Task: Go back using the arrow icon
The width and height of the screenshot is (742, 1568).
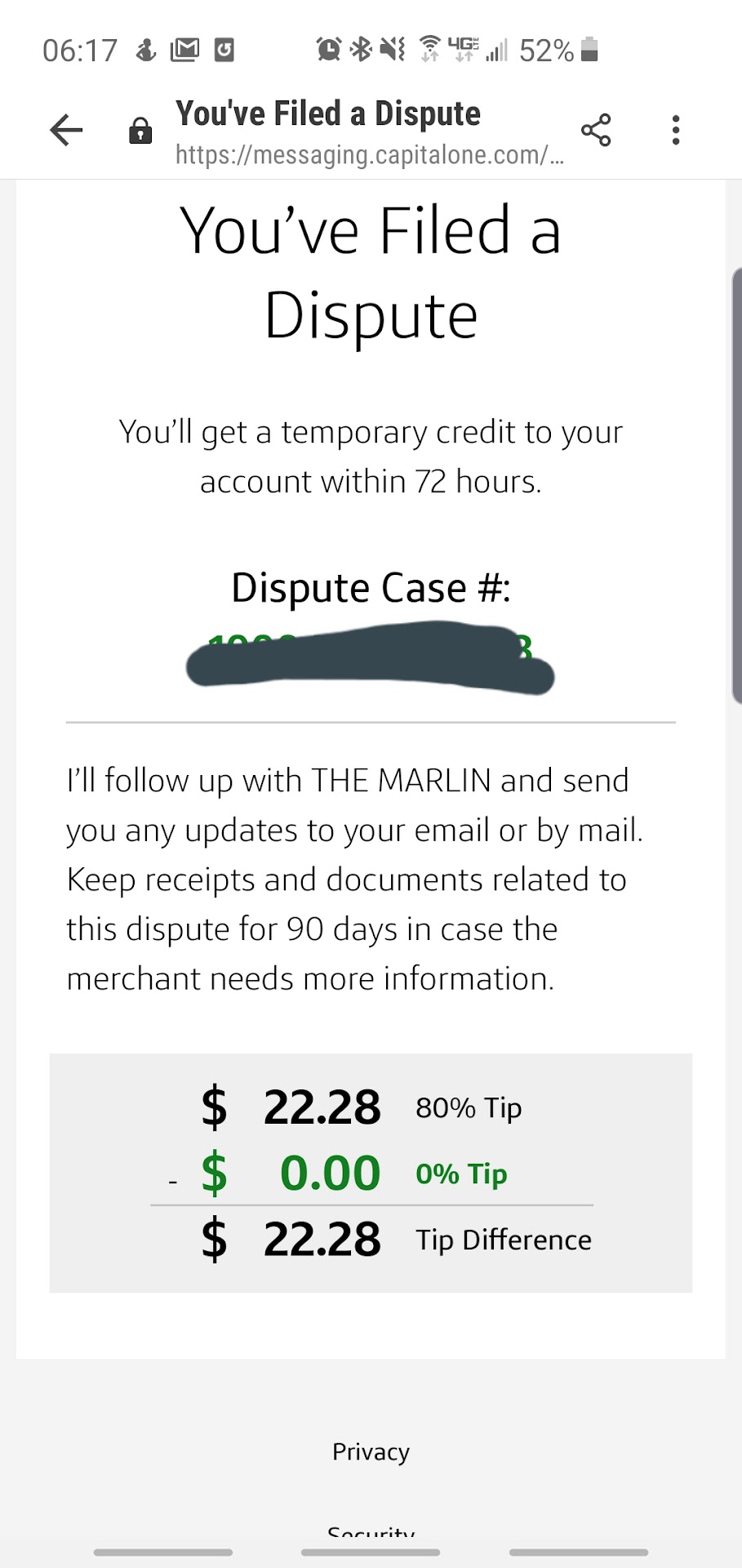Action: pos(66,130)
